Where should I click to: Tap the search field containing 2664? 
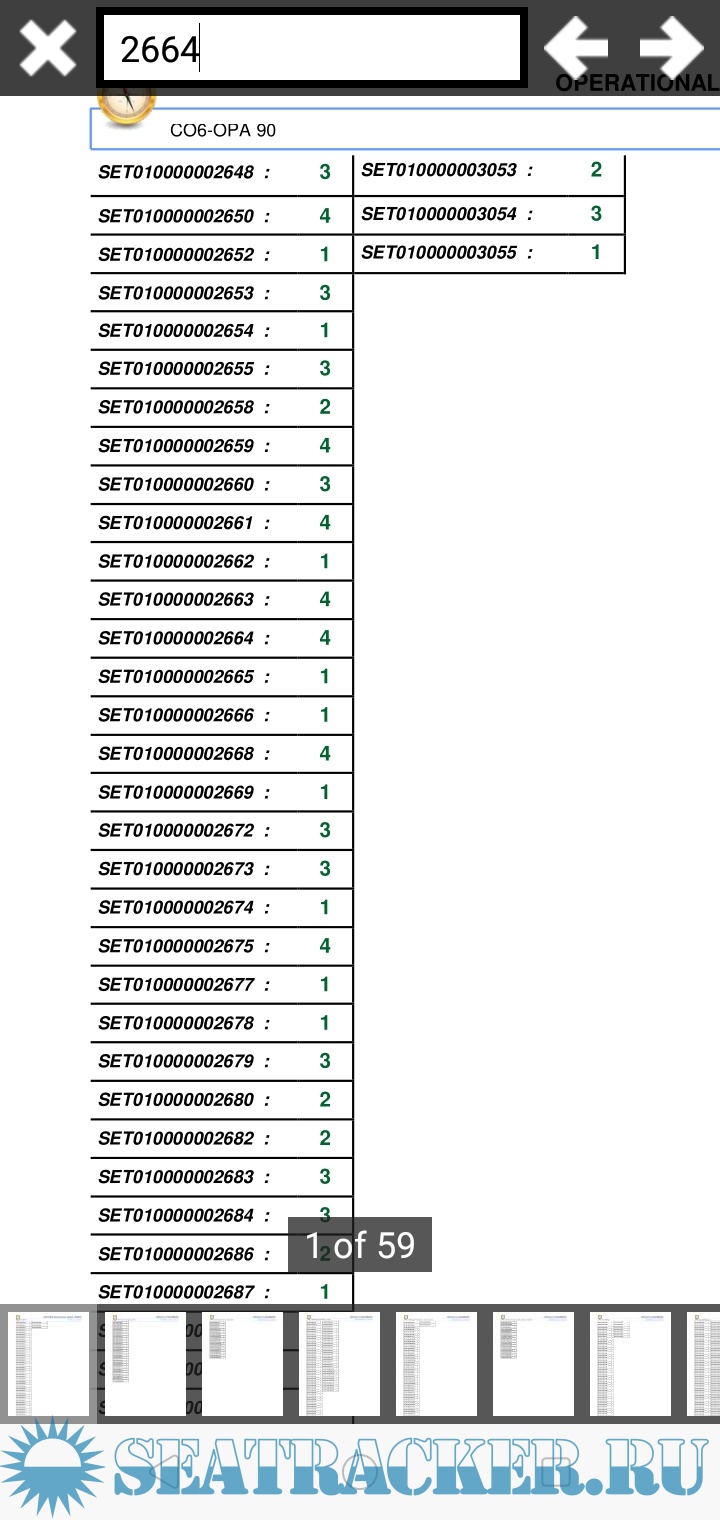pyautogui.click(x=312, y=48)
